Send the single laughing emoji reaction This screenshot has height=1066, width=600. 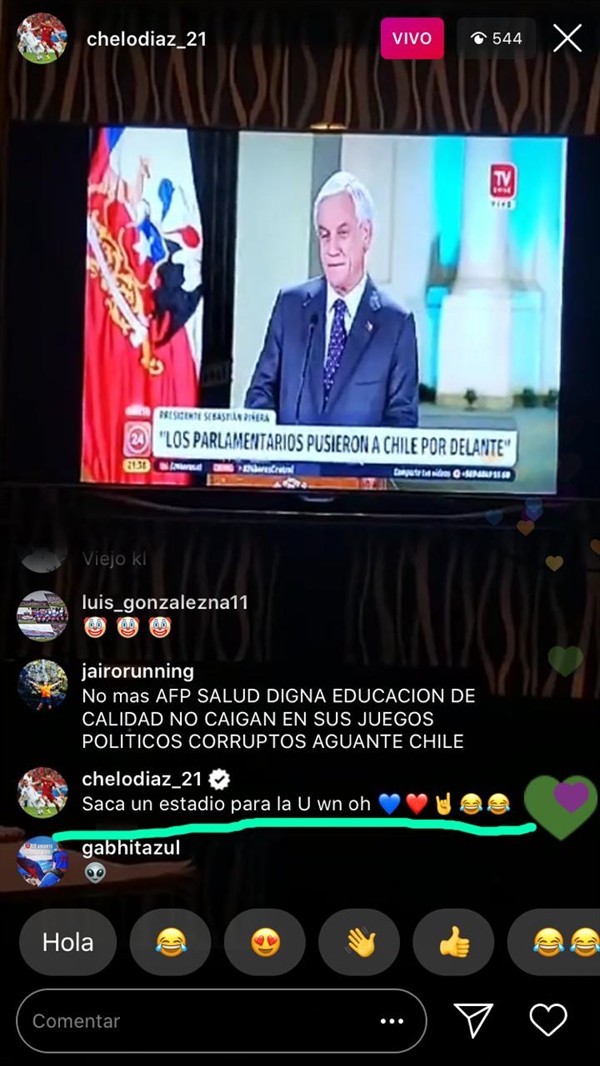click(x=171, y=942)
